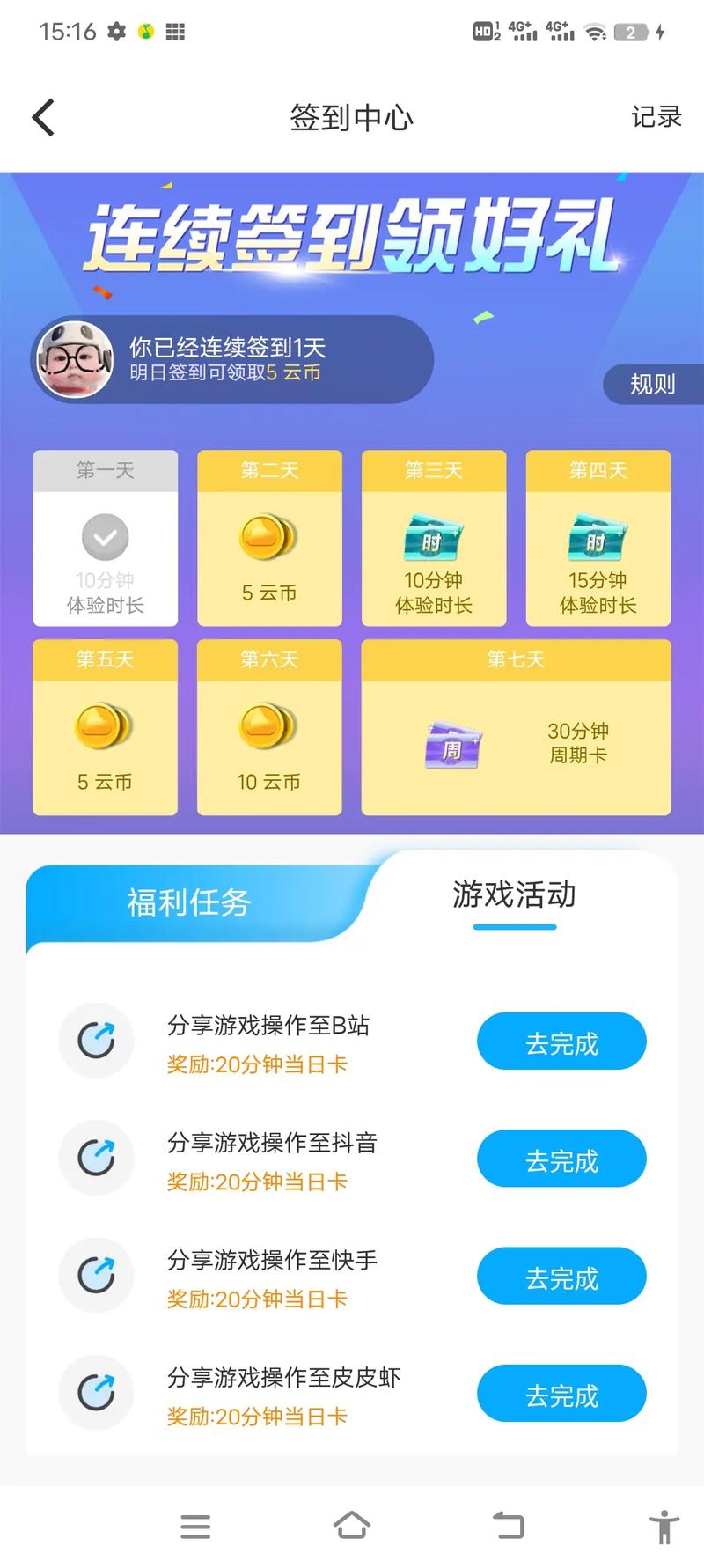Tap 去完成 for sharing to 抖音
This screenshot has height=1568, width=704.
(x=561, y=1159)
